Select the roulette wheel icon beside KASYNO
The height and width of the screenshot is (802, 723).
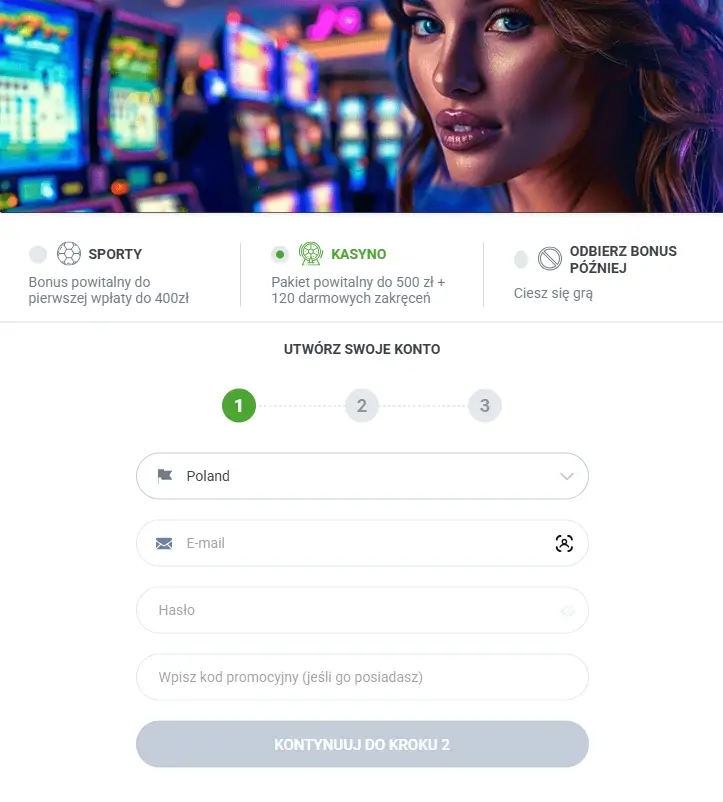(x=313, y=254)
